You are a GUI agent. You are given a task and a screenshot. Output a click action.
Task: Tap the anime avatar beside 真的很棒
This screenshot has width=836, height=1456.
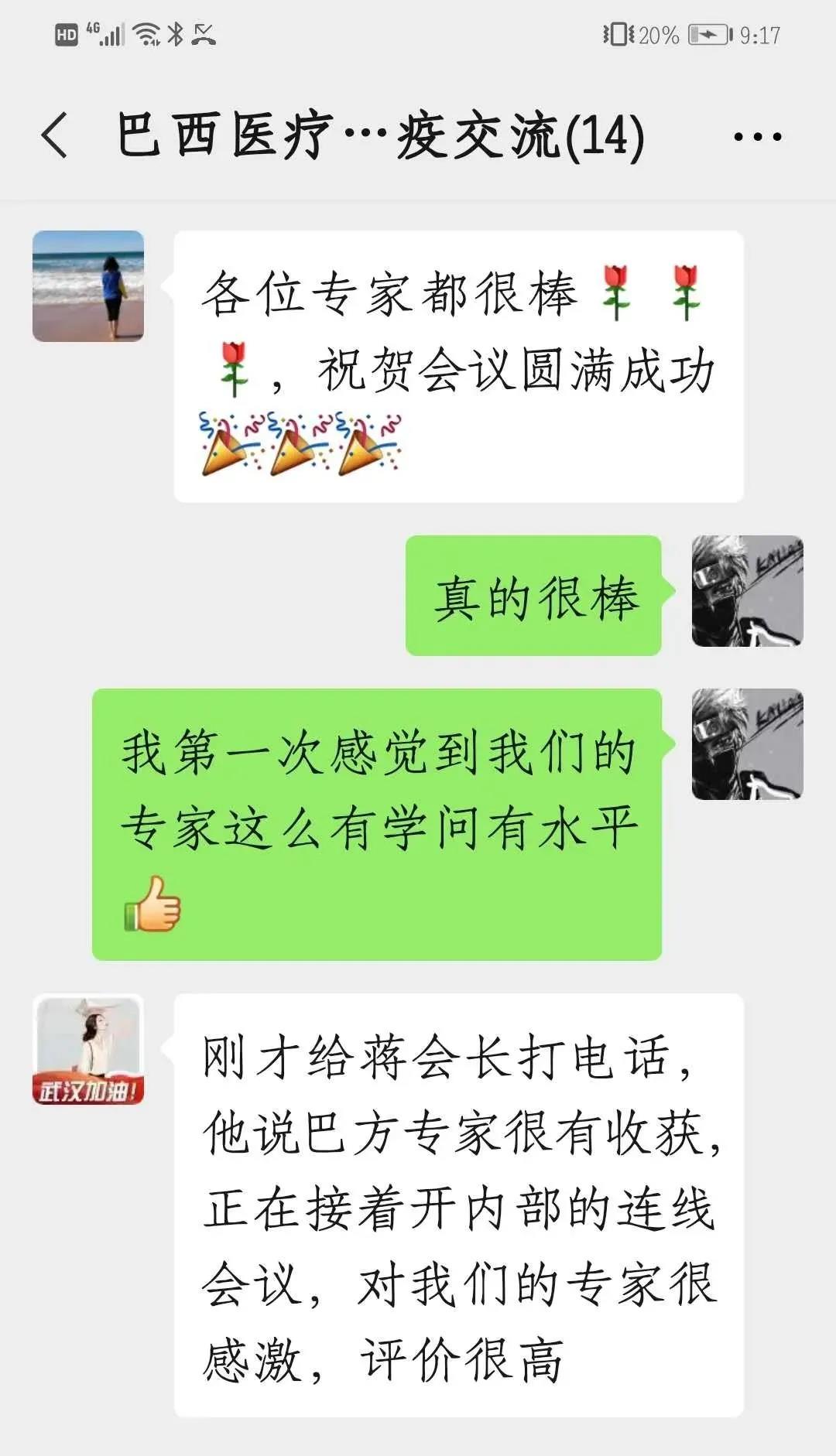coord(747,591)
